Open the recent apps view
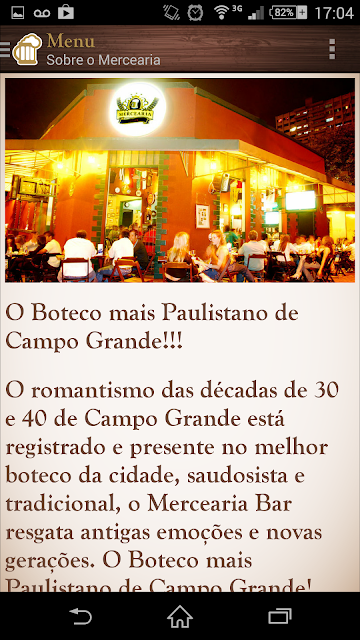Screen dimensions: 360x640 280,616
